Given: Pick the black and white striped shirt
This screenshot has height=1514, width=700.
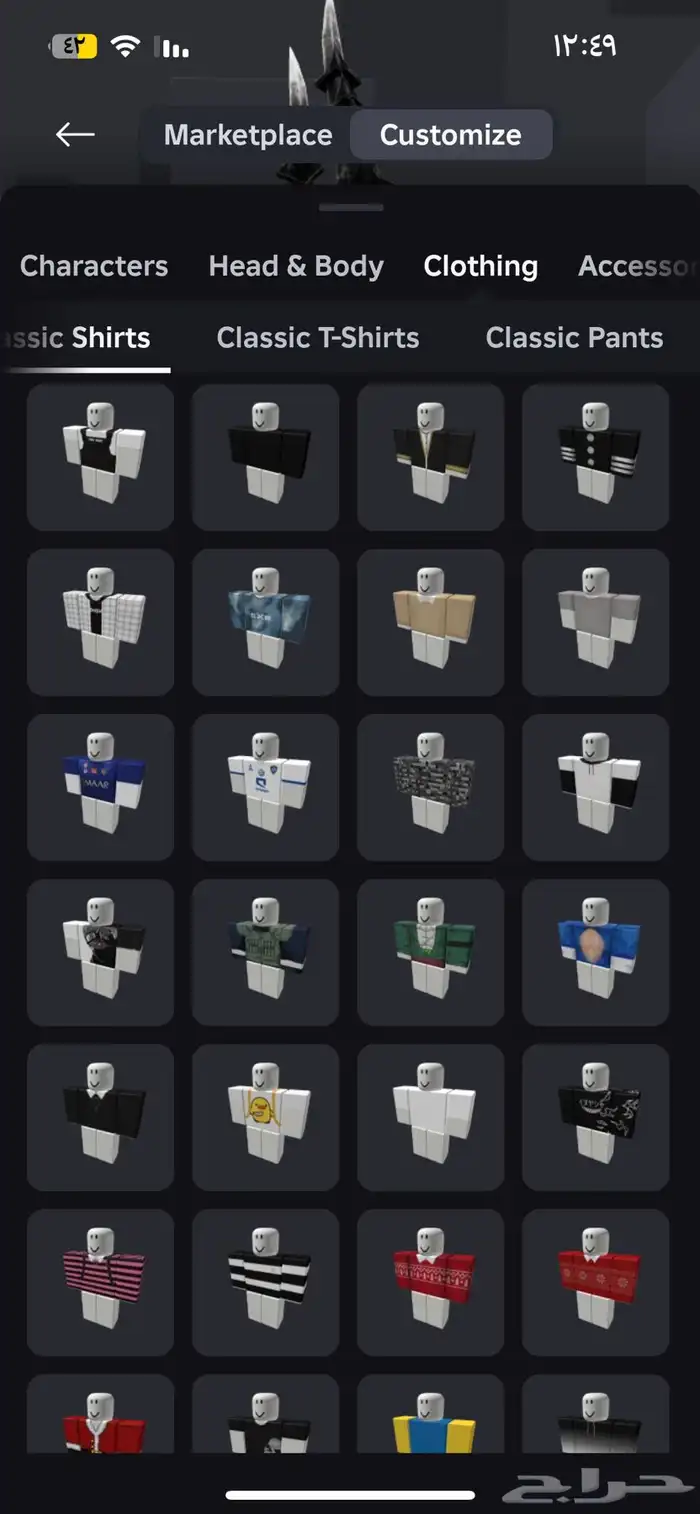Looking at the screenshot, I should pos(265,1282).
